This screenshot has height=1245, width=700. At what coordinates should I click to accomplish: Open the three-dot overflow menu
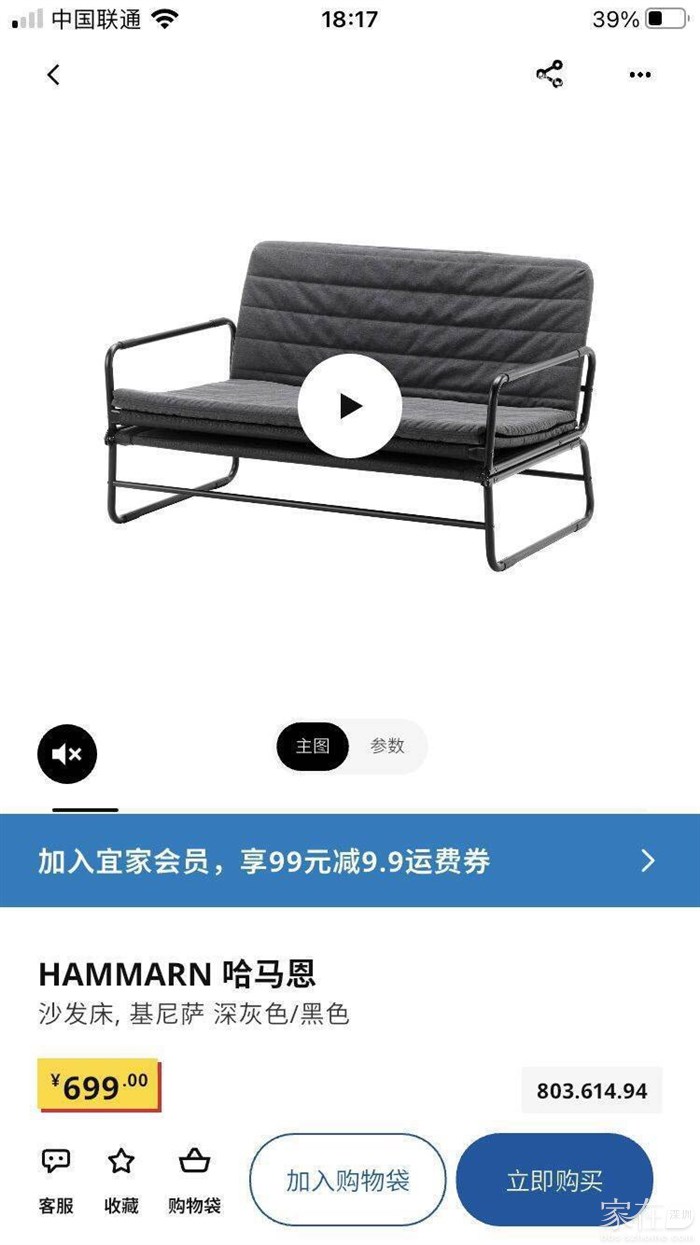[640, 75]
